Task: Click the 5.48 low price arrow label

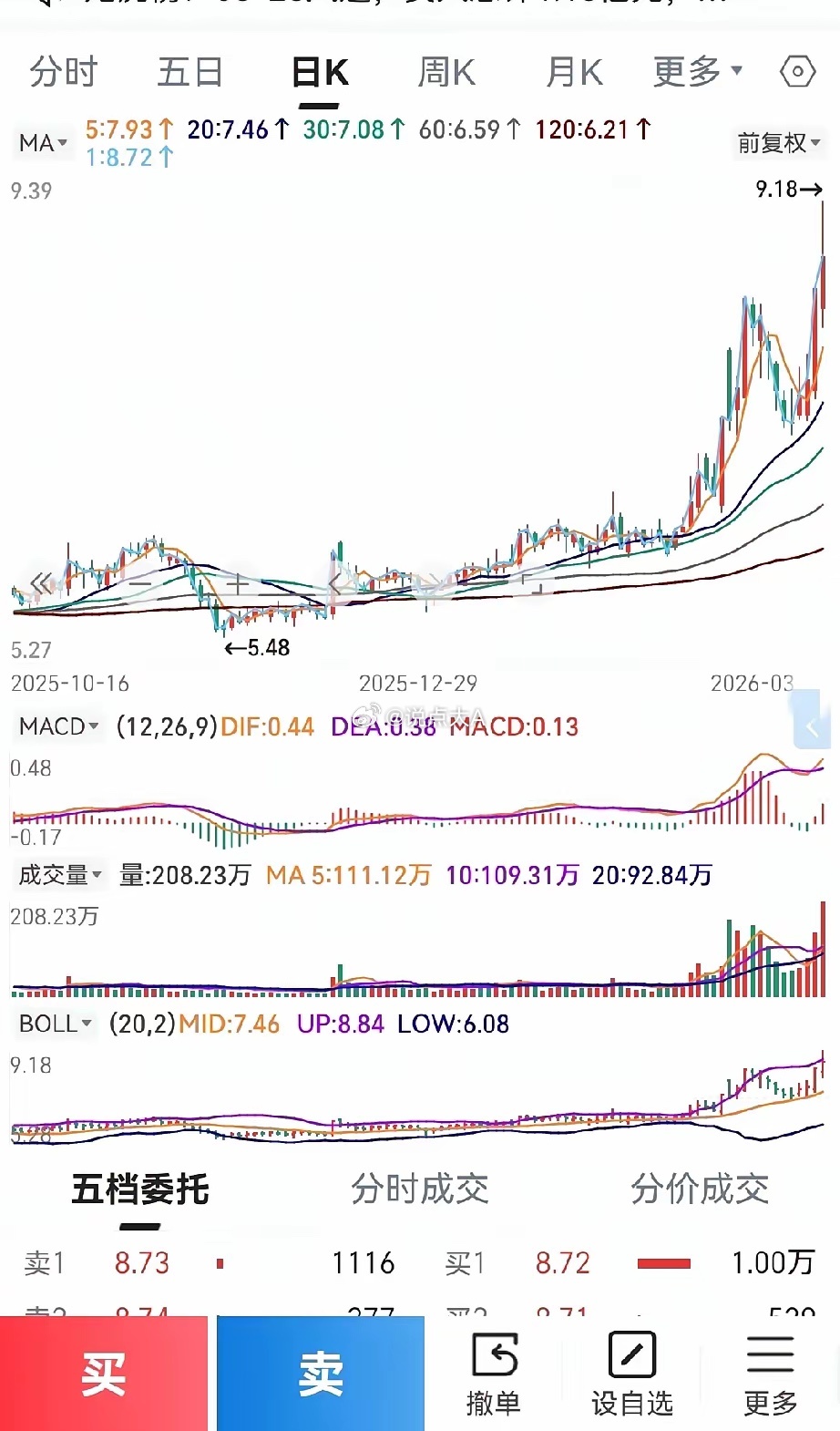Action: tap(255, 649)
